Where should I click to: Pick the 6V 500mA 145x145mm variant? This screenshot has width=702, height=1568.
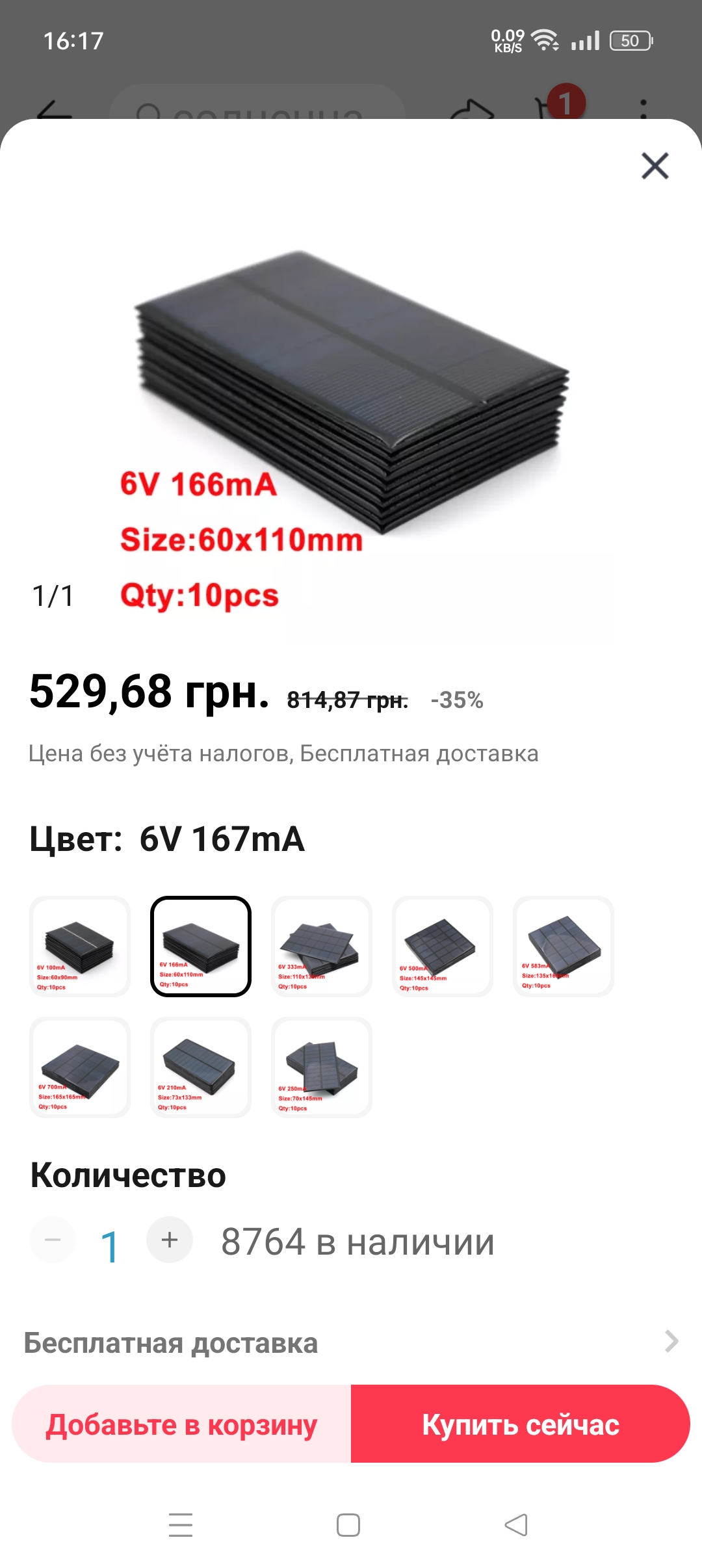click(443, 946)
